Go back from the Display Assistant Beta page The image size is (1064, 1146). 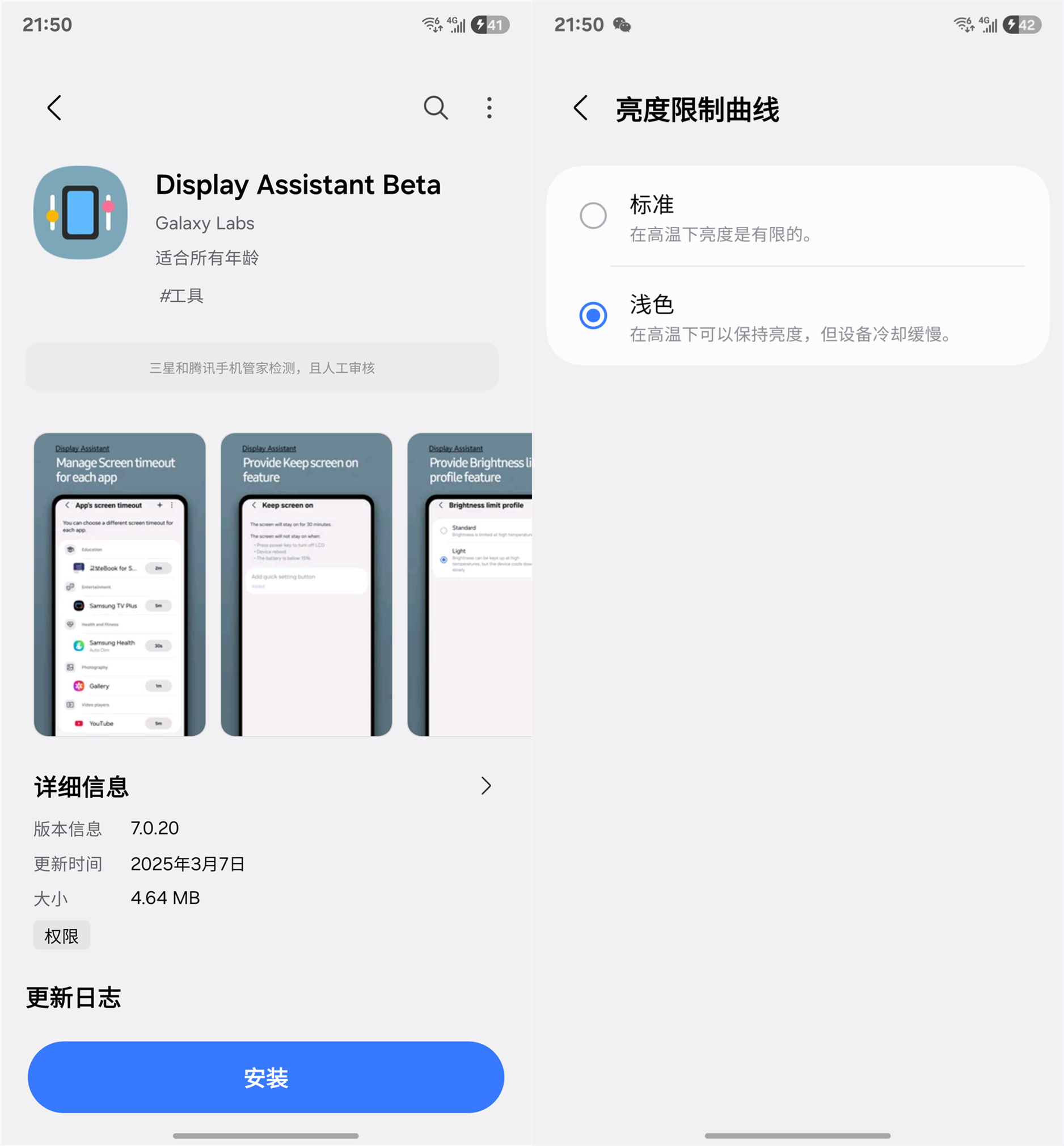tap(54, 108)
